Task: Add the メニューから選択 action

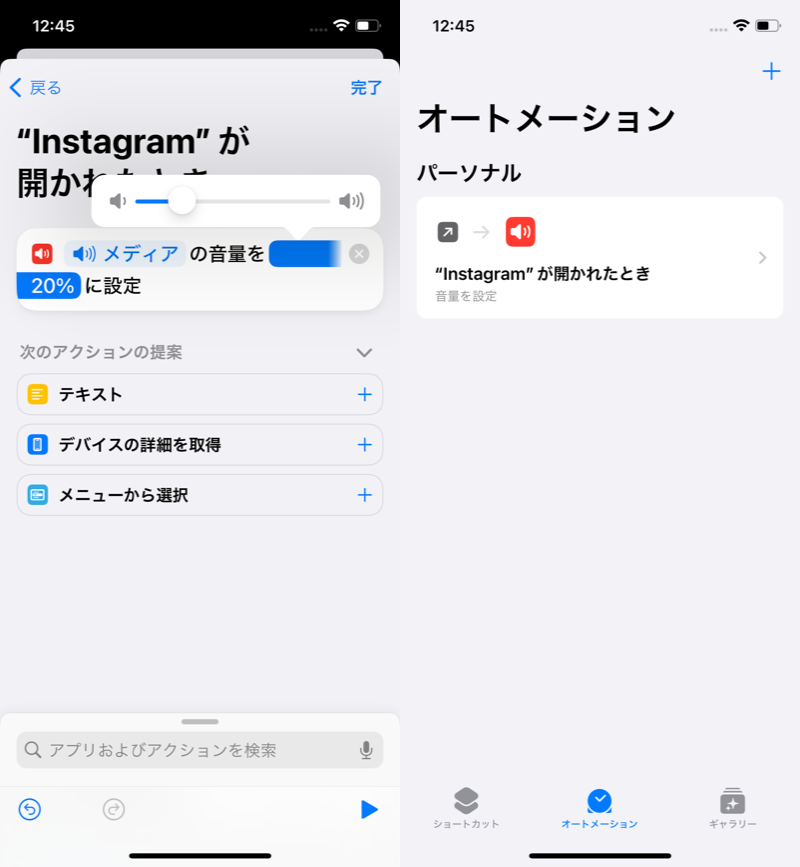Action: (364, 495)
